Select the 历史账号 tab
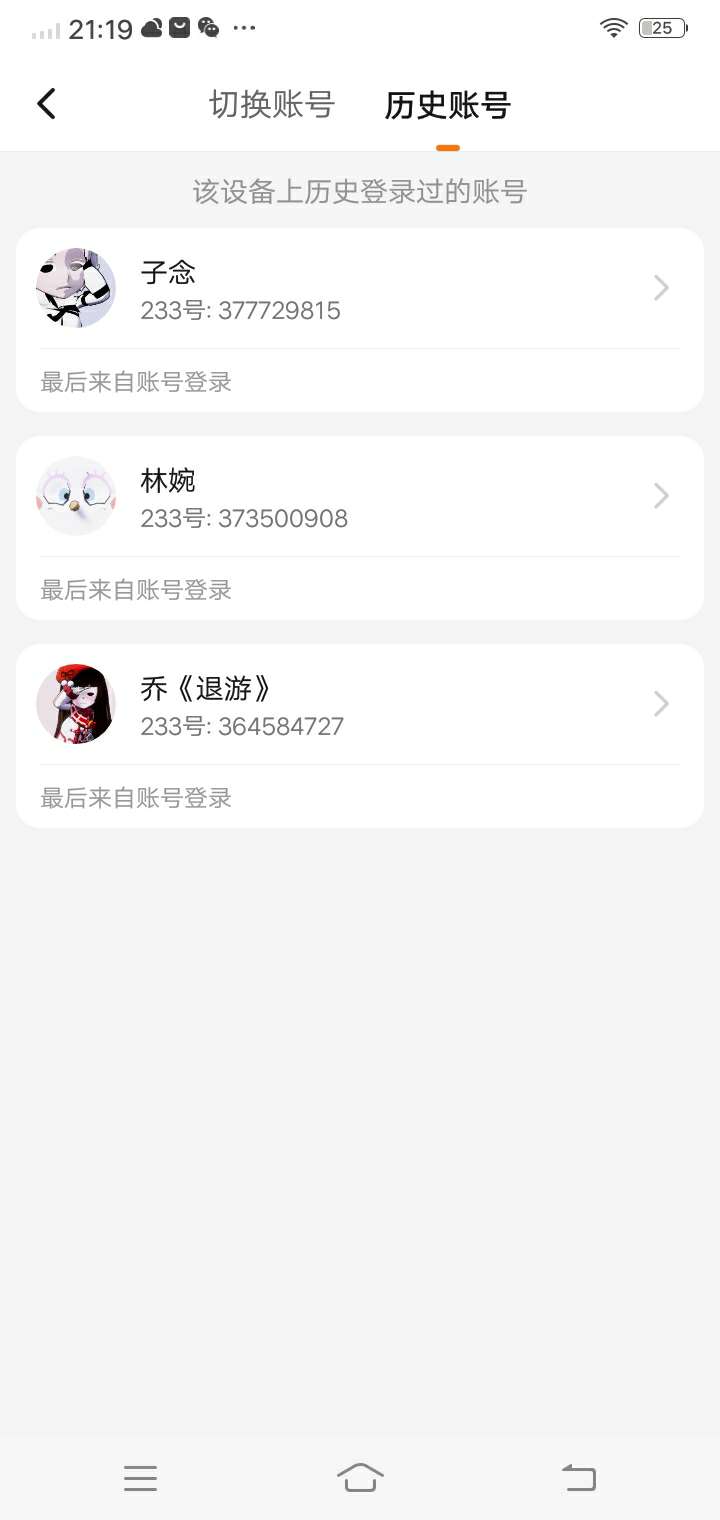This screenshot has width=720, height=1520. click(447, 104)
